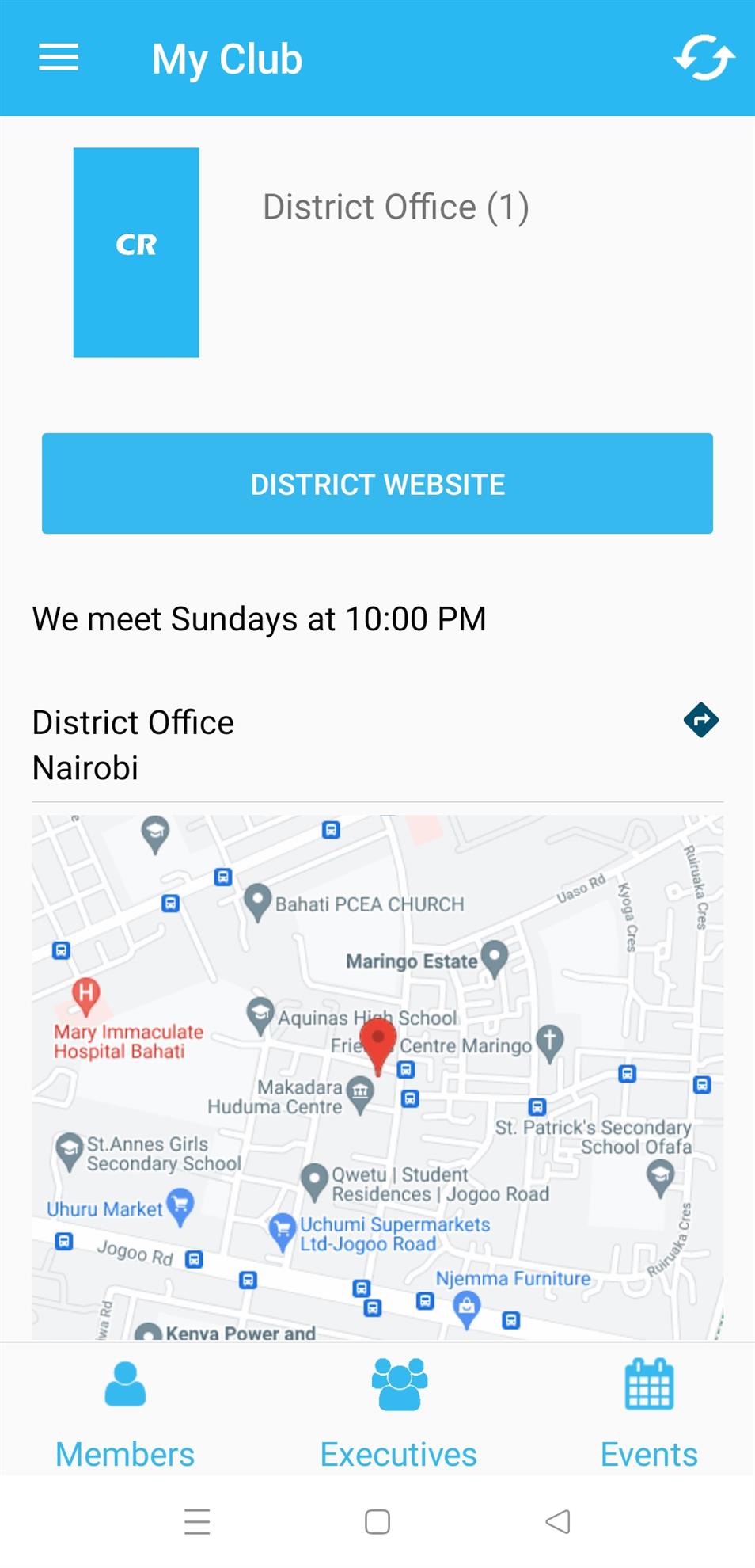Go to the system home screen
The width and height of the screenshot is (755, 1568).
click(377, 1521)
